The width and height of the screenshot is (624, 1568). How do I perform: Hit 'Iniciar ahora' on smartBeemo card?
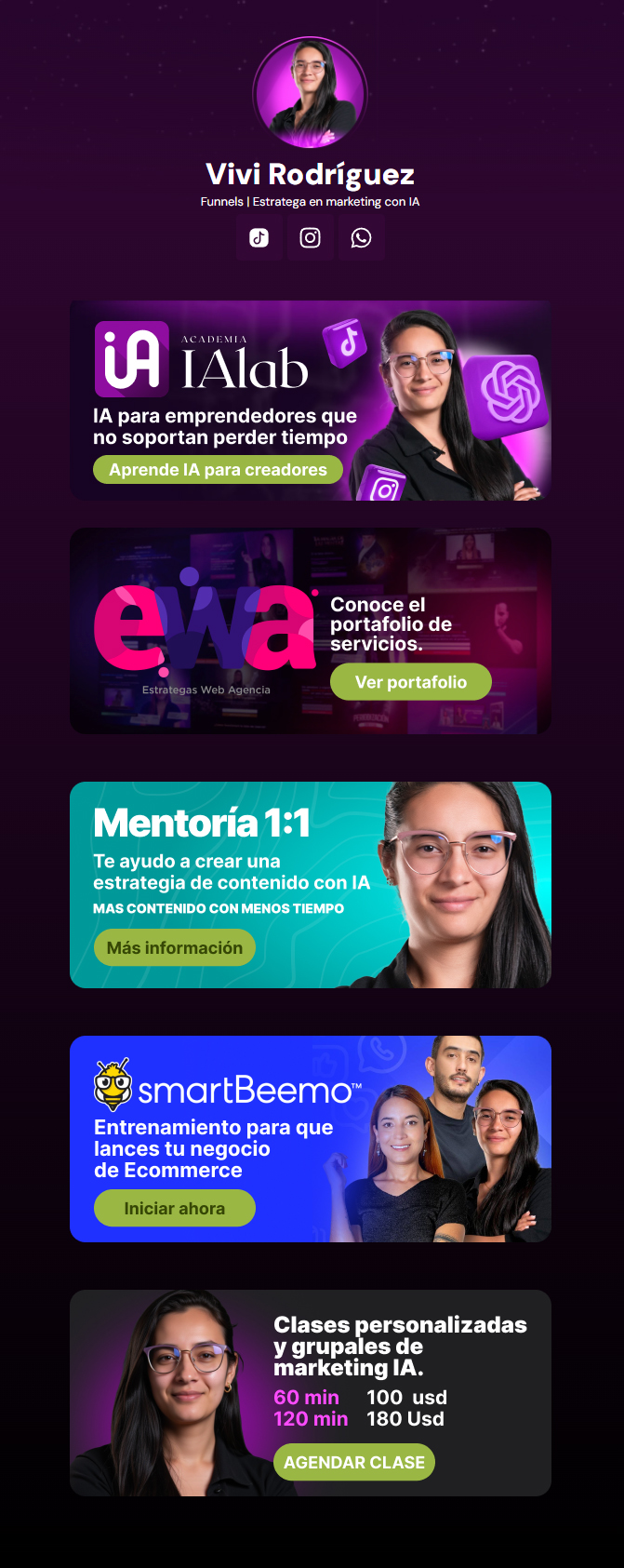click(175, 1209)
